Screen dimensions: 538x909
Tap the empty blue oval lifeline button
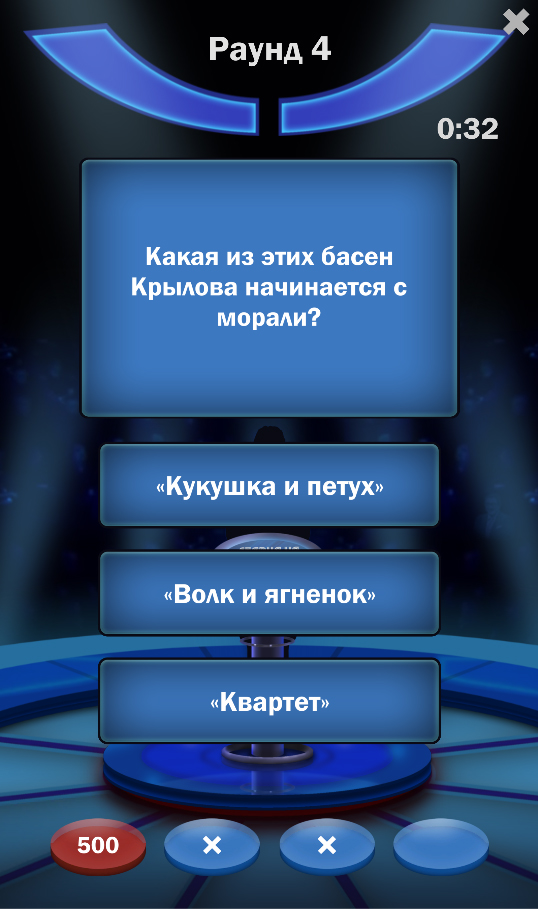[441, 846]
